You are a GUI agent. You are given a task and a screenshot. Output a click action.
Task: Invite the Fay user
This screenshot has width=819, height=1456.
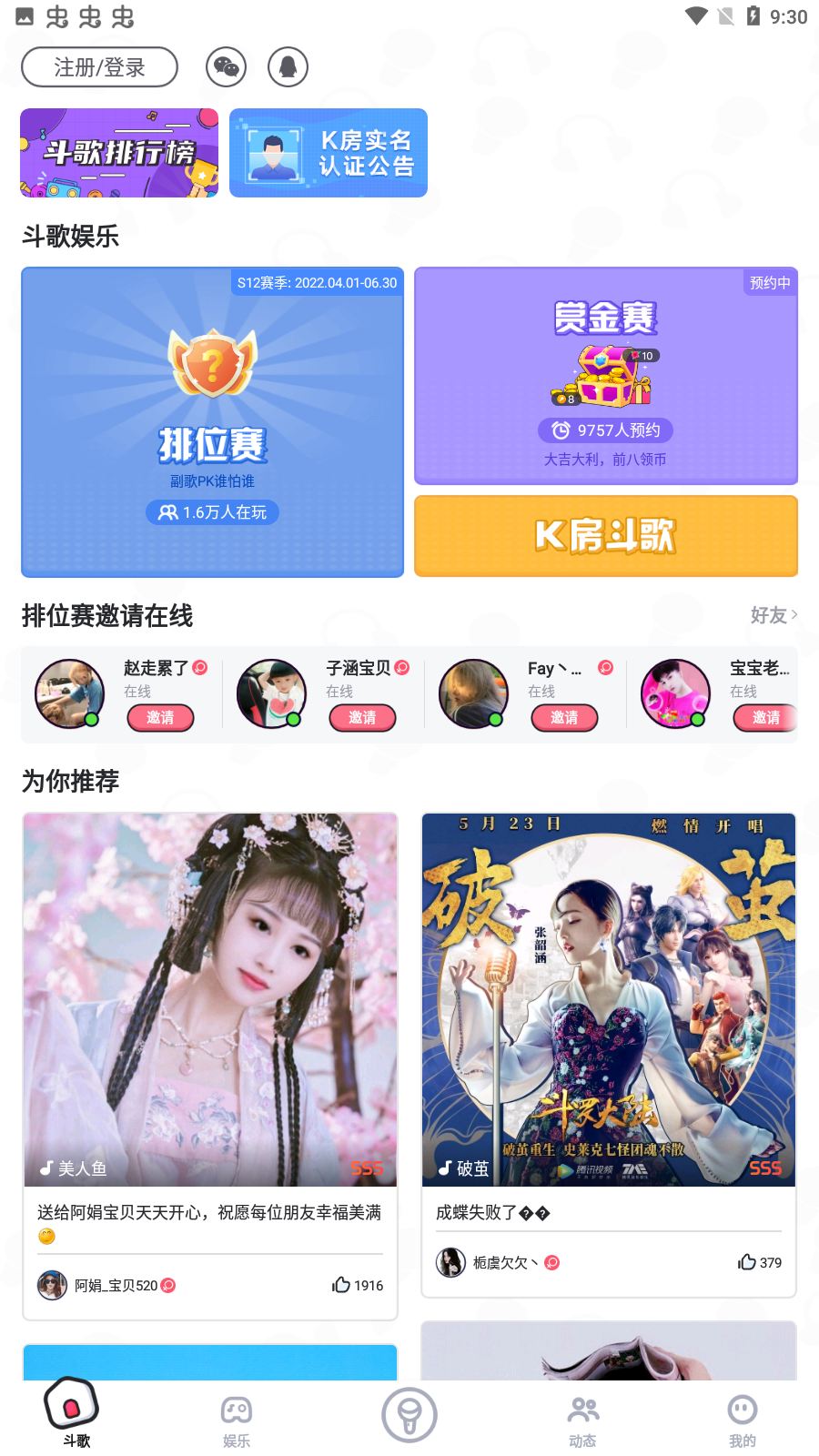564,718
